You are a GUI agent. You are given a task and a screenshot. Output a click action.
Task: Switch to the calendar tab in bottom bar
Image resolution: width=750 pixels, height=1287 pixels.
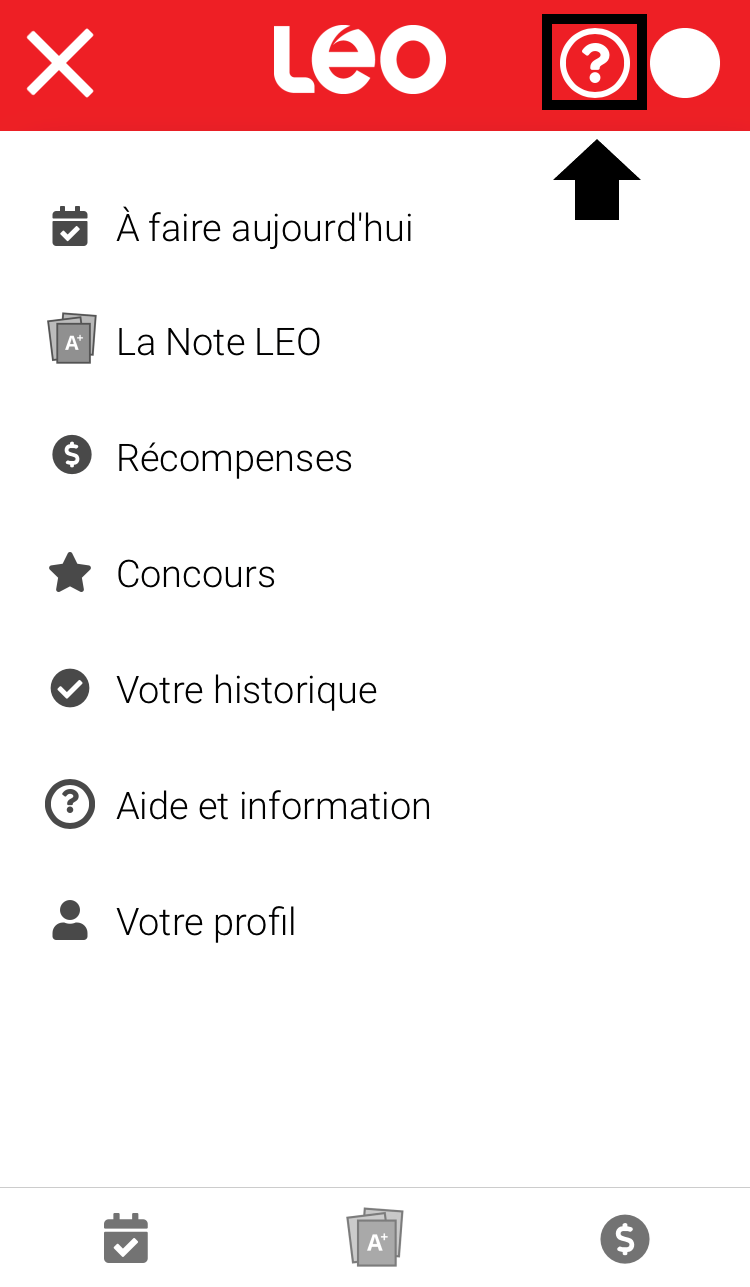pos(126,1238)
